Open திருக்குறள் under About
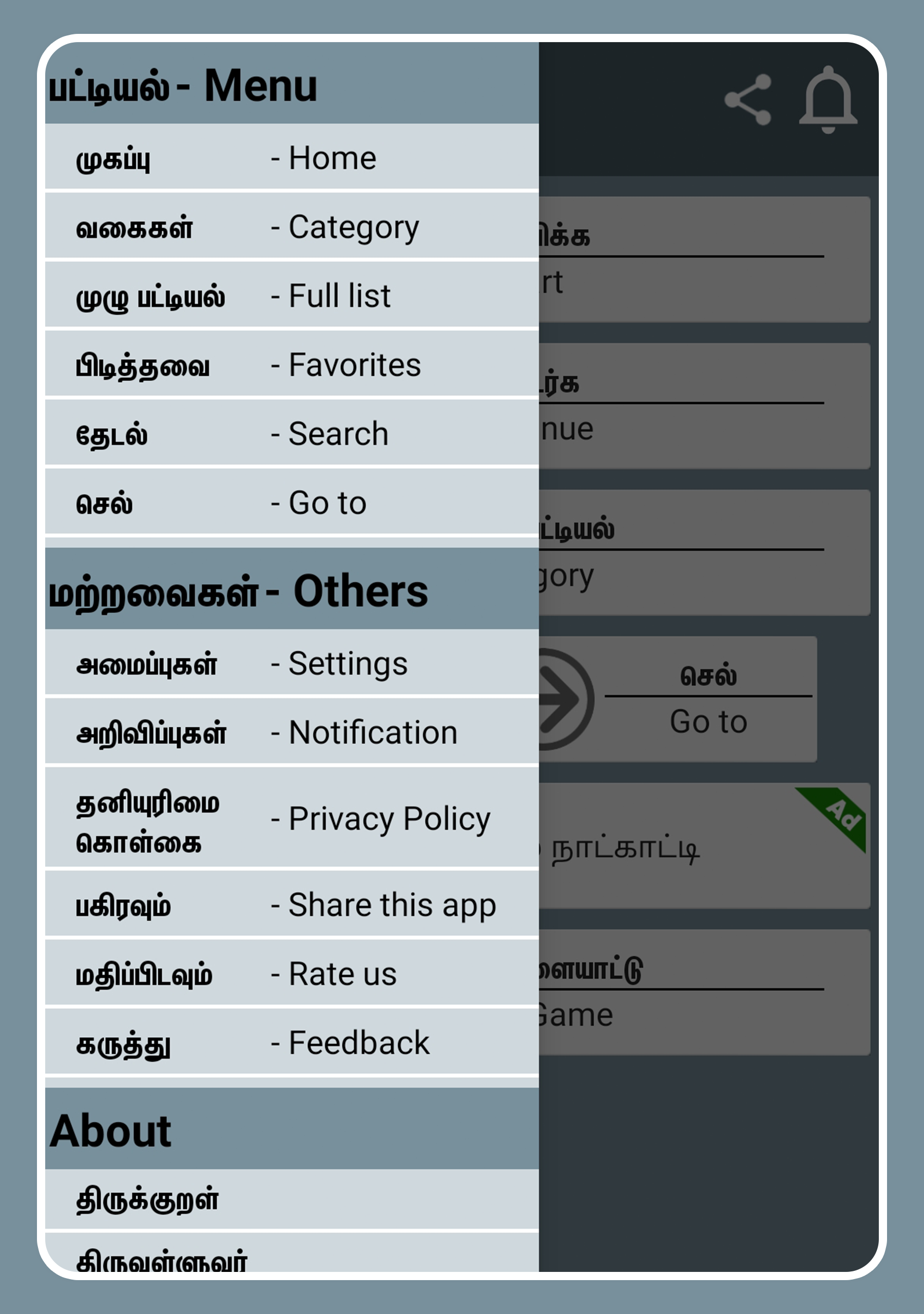This screenshot has height=1314, width=924. point(291,1199)
